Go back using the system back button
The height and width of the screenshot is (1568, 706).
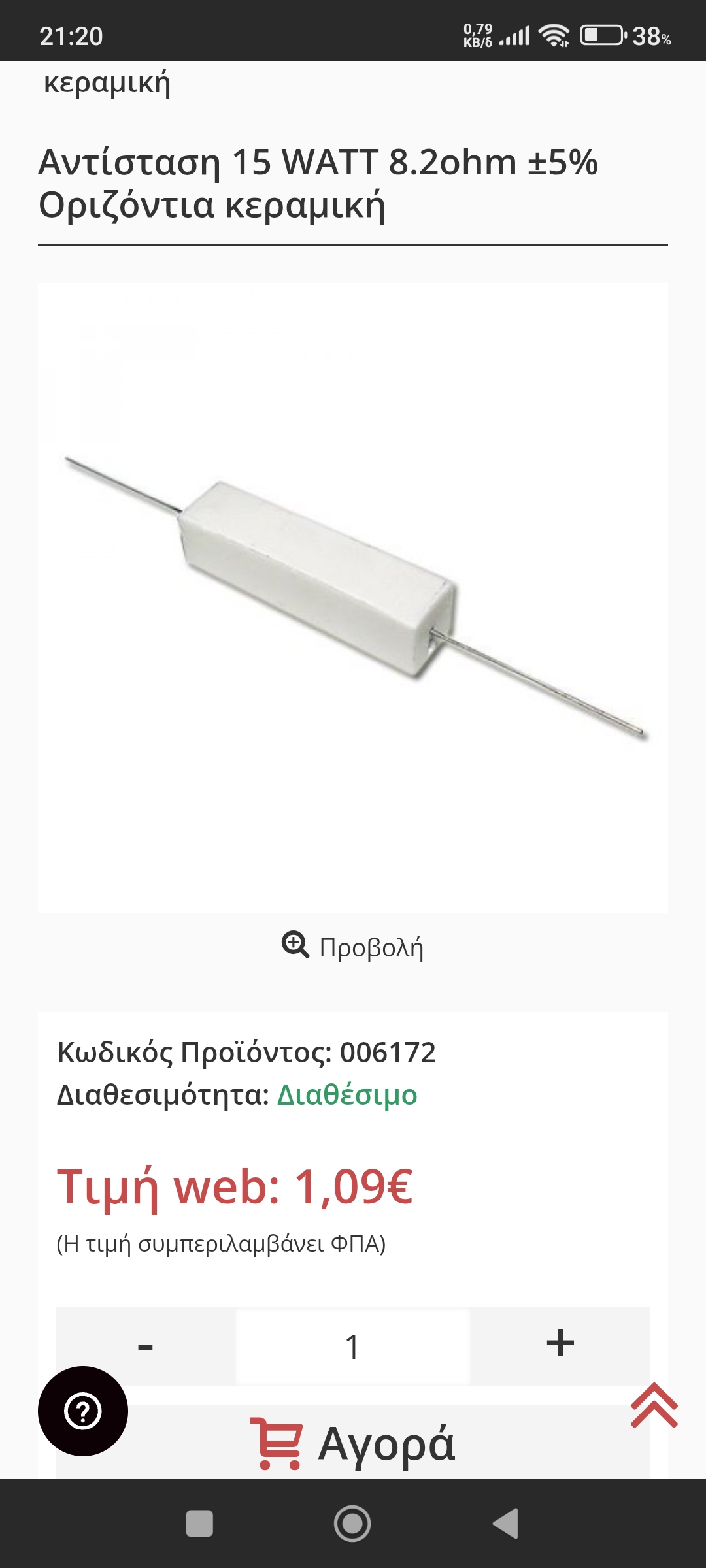[505, 1524]
